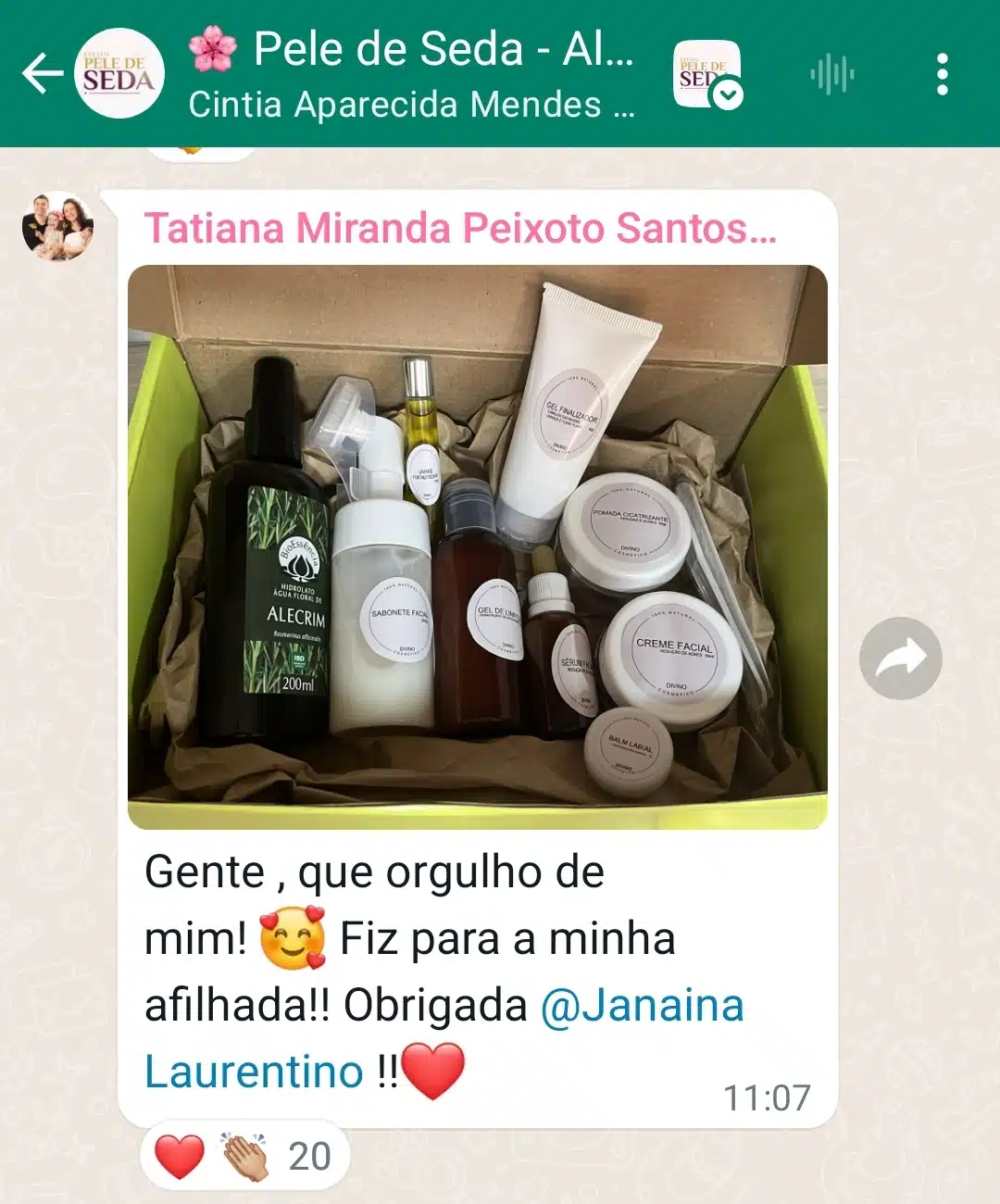The width and height of the screenshot is (1000, 1204).
Task: Open Pele de Seda group info
Action: [411, 74]
